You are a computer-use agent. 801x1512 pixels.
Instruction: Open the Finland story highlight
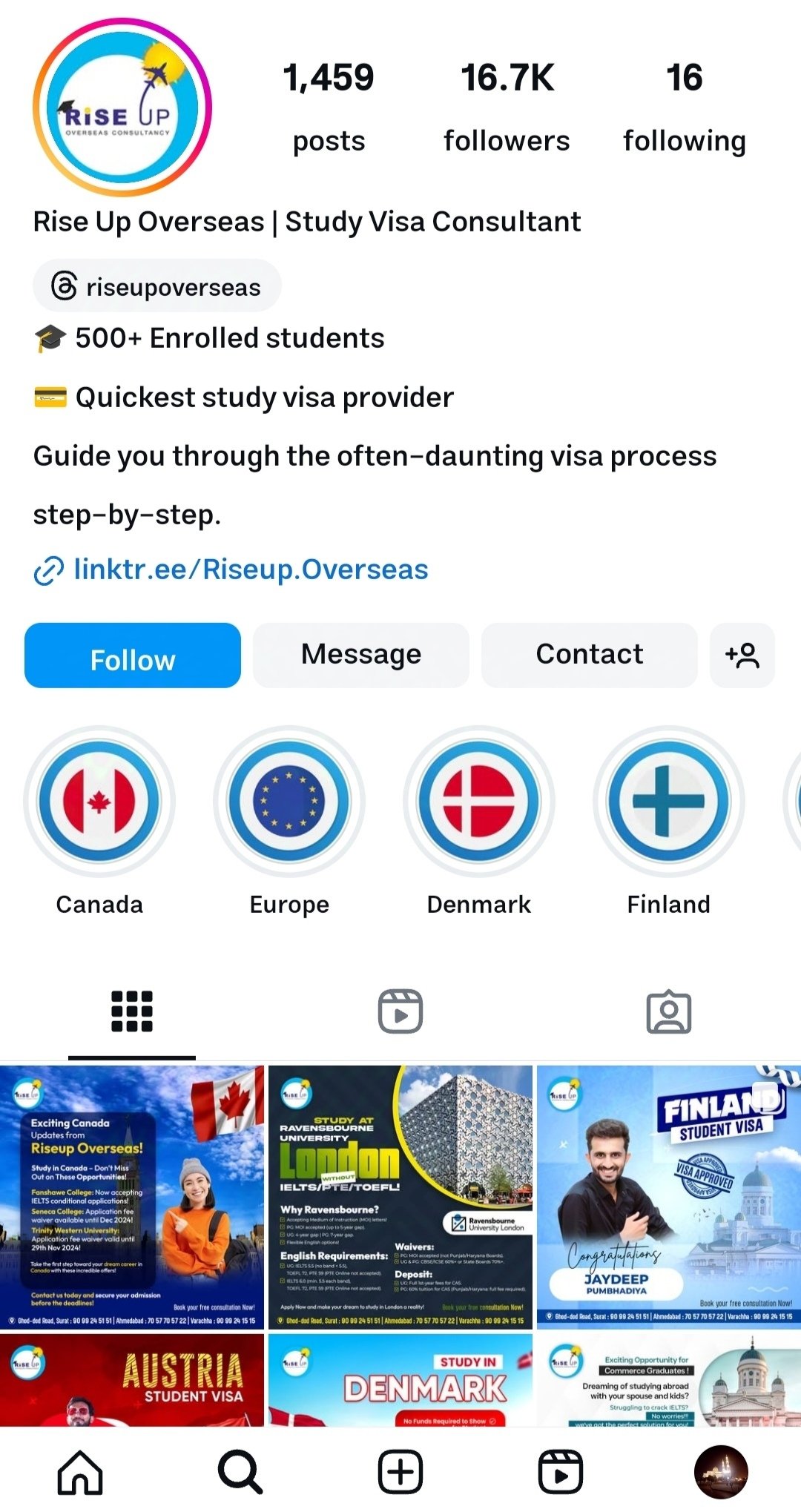coord(669,802)
